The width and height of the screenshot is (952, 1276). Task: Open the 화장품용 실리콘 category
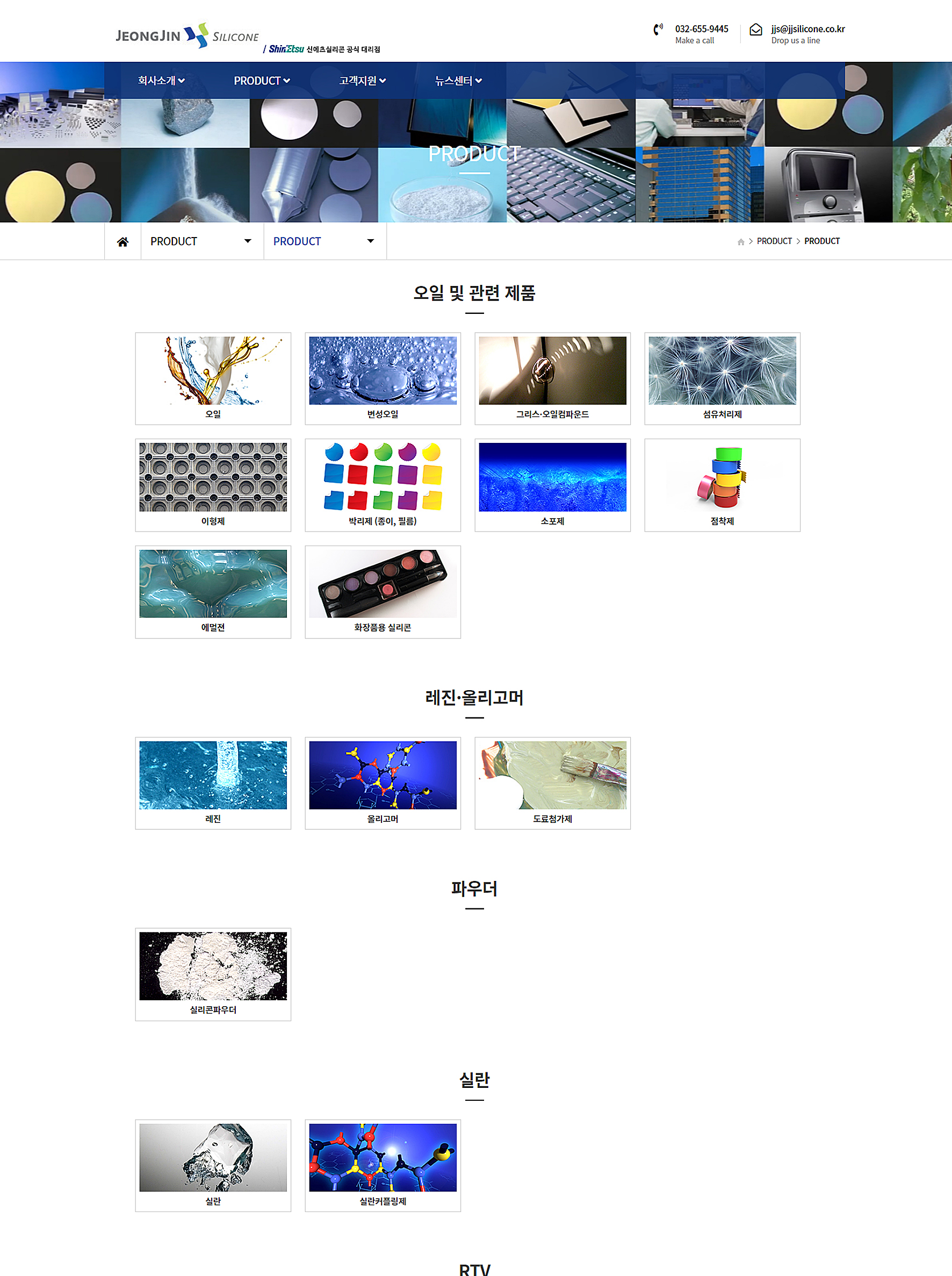[383, 592]
